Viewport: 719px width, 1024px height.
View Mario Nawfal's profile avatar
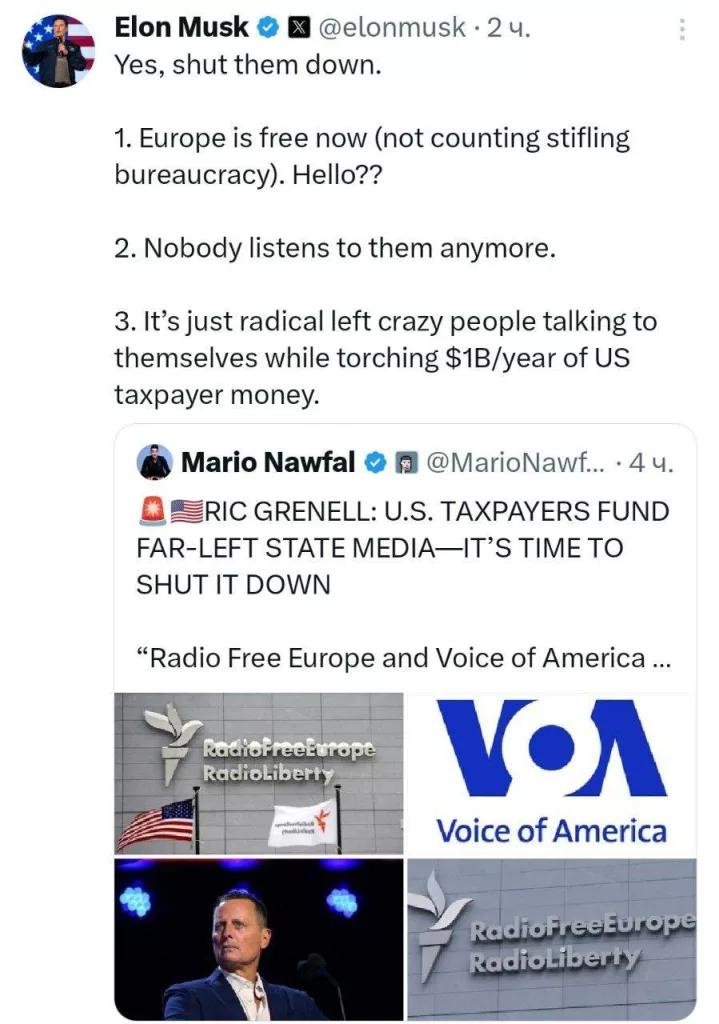[x=155, y=463]
